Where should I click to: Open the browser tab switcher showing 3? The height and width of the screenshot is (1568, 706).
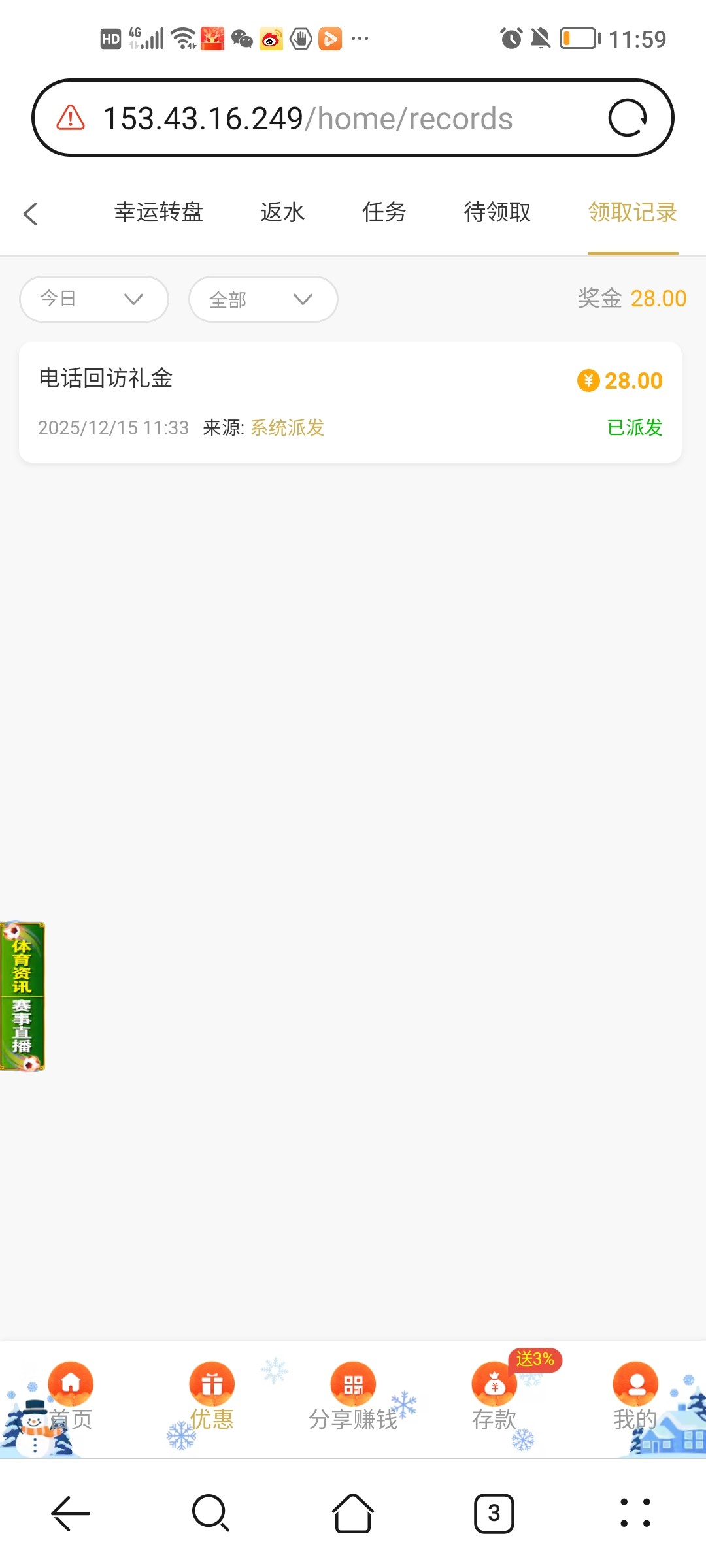(x=494, y=1513)
